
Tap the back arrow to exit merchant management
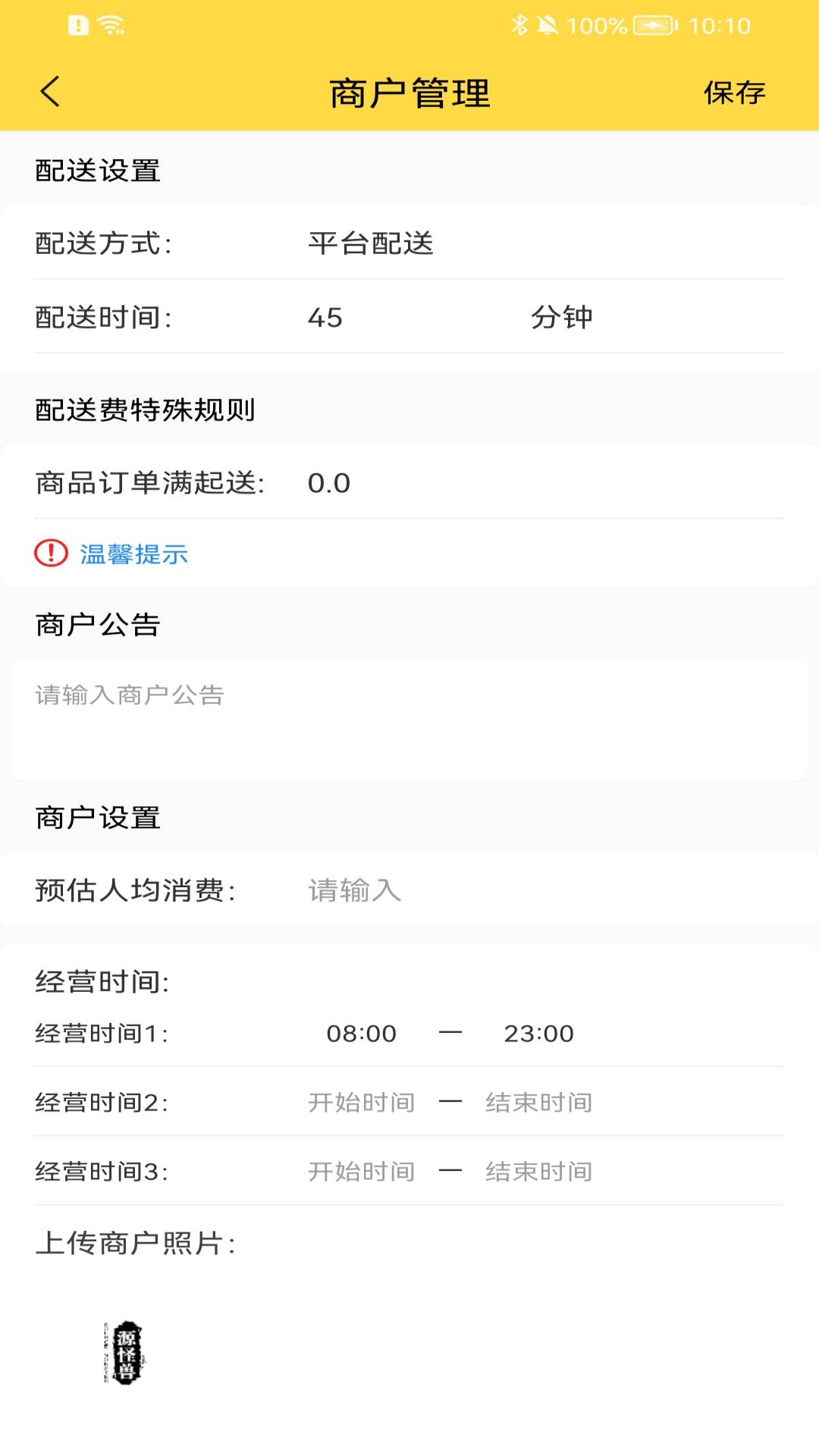click(x=48, y=93)
